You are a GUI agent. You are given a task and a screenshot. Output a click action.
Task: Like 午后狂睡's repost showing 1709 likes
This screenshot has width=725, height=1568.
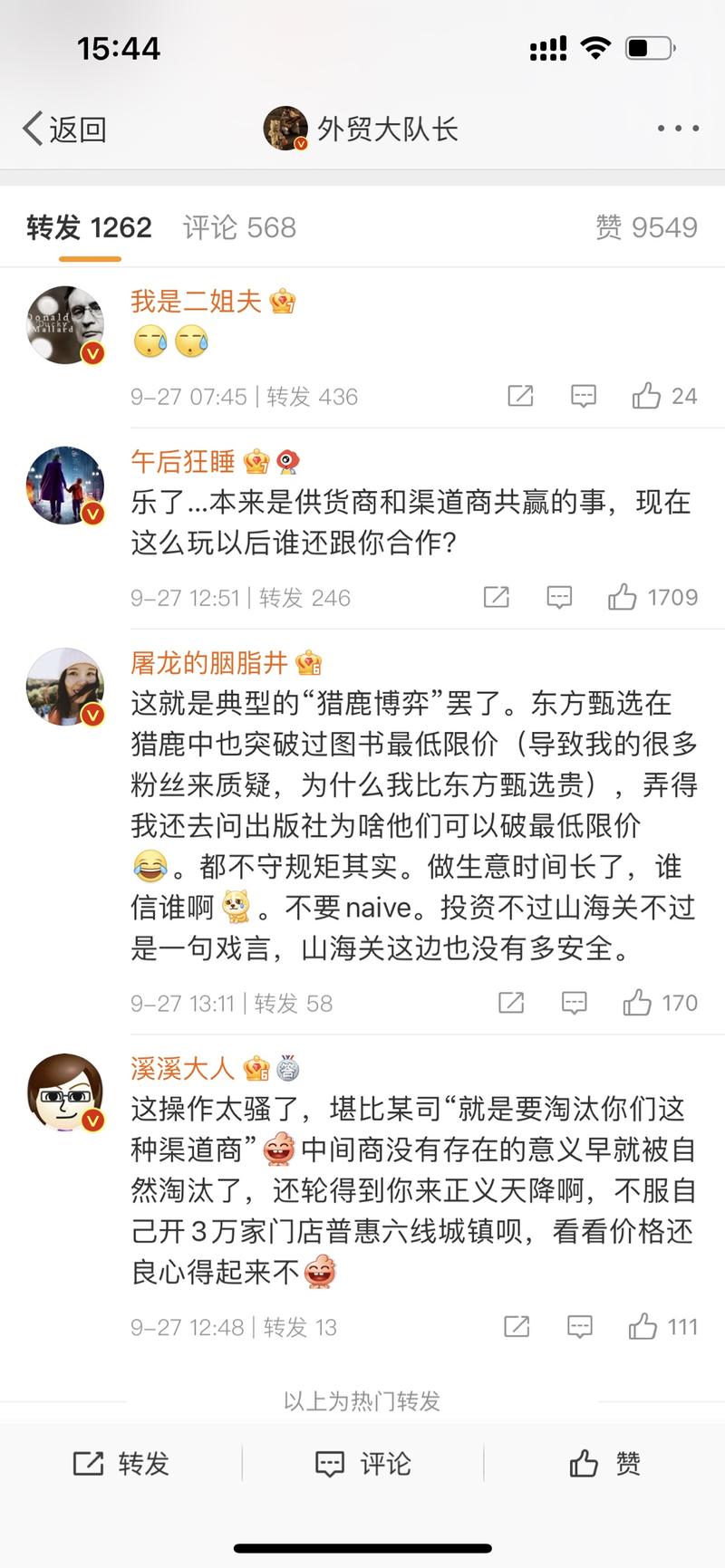coord(625,597)
